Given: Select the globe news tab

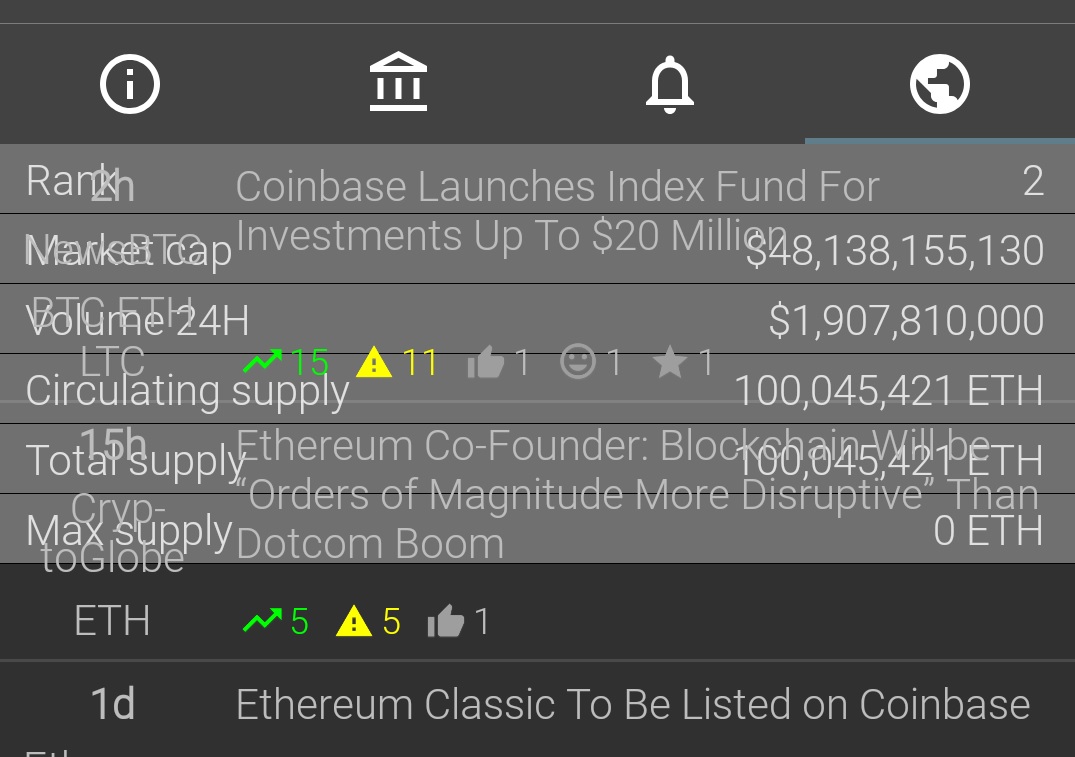Looking at the screenshot, I should [939, 84].
